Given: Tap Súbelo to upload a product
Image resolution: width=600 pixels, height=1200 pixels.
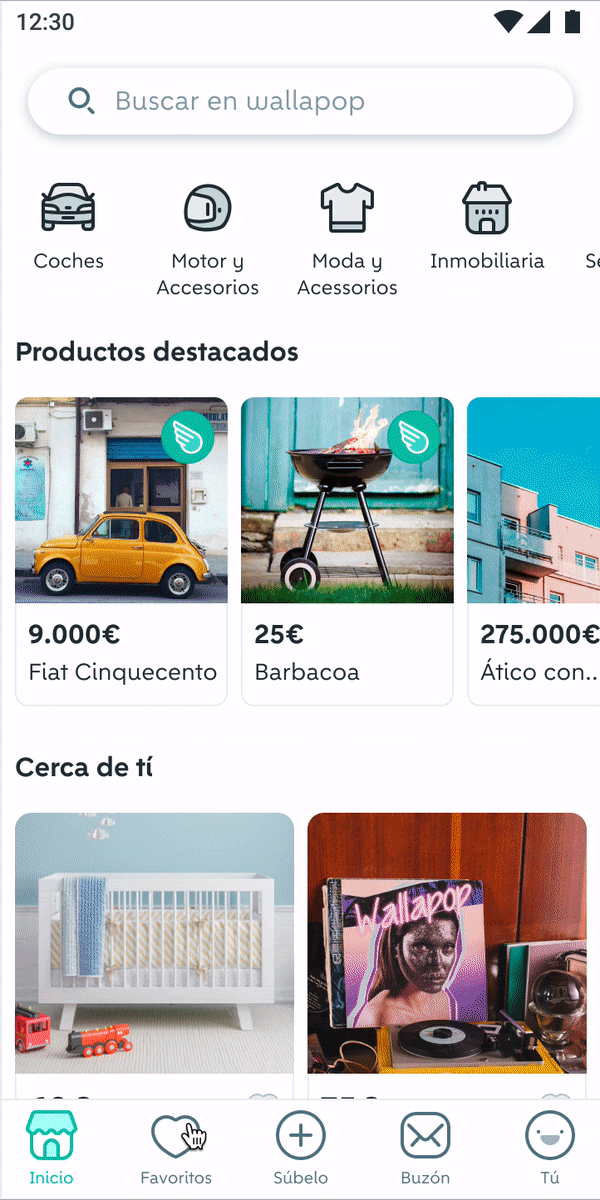Looking at the screenshot, I should (300, 1148).
